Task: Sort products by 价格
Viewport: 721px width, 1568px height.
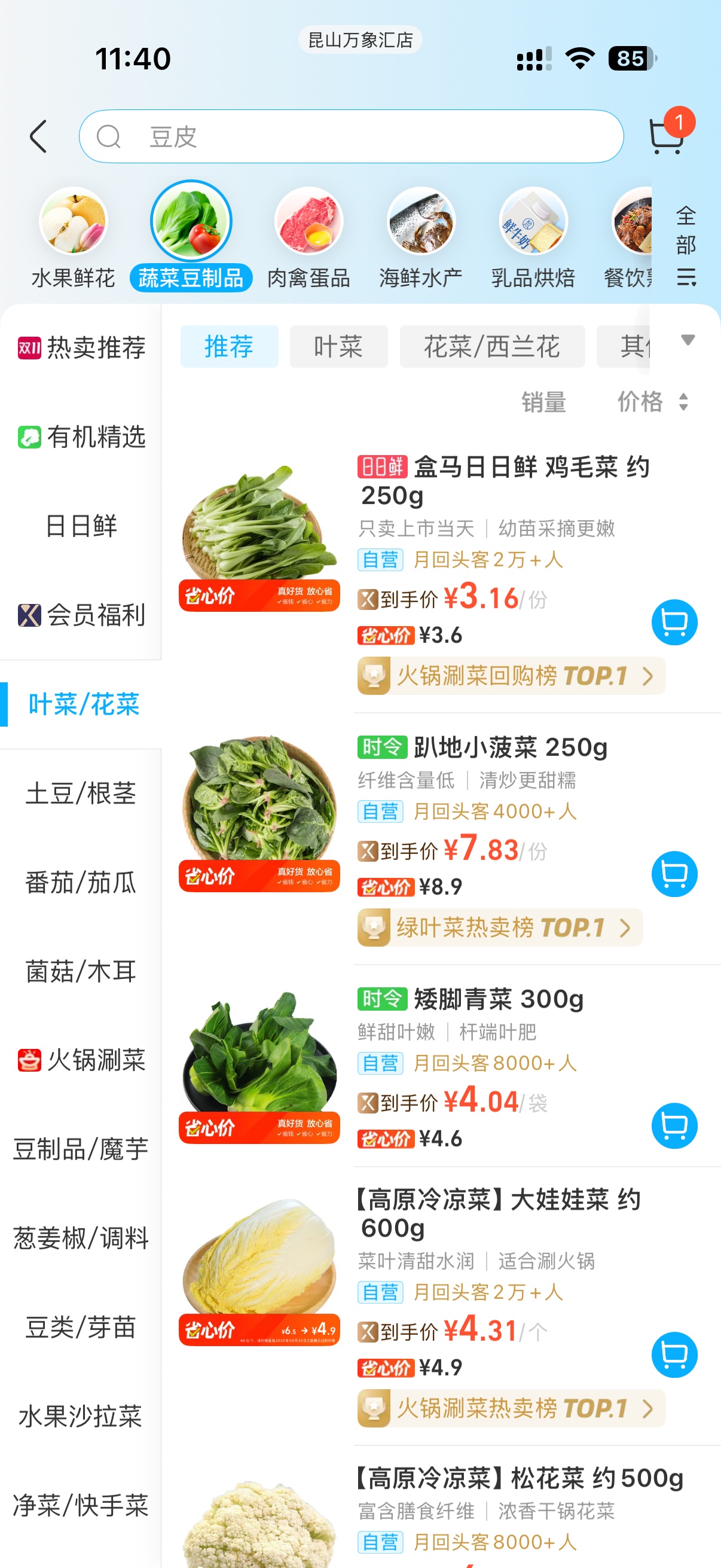Action: (x=652, y=402)
